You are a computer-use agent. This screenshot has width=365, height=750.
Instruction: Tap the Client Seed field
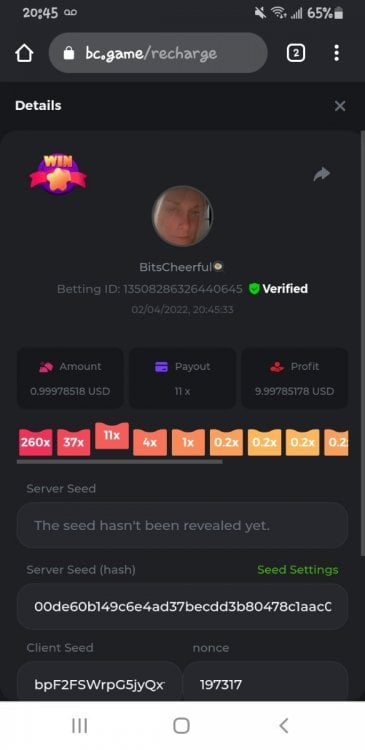[x=99, y=683]
